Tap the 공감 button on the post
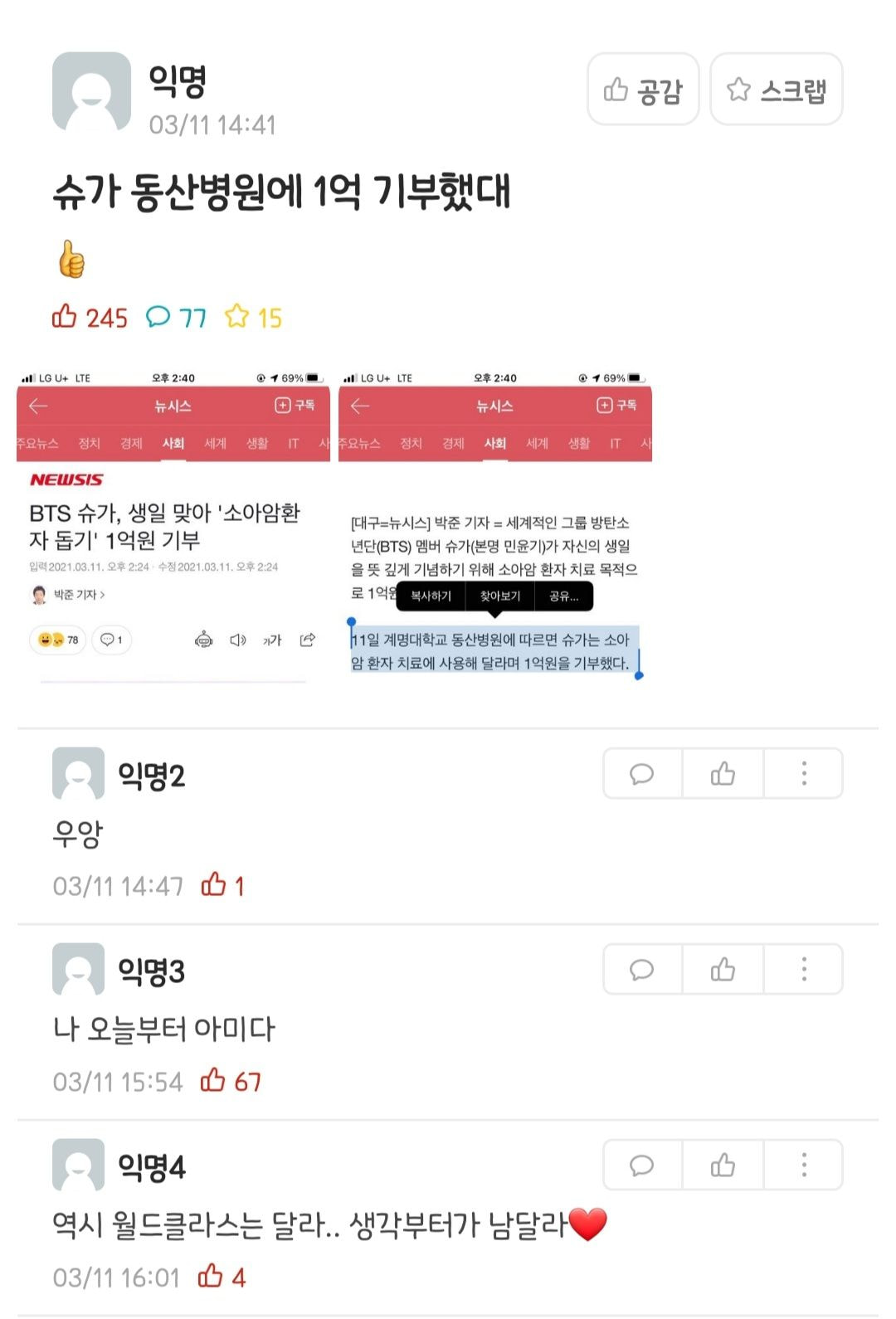Viewport: 896px width, 1319px height. (643, 90)
